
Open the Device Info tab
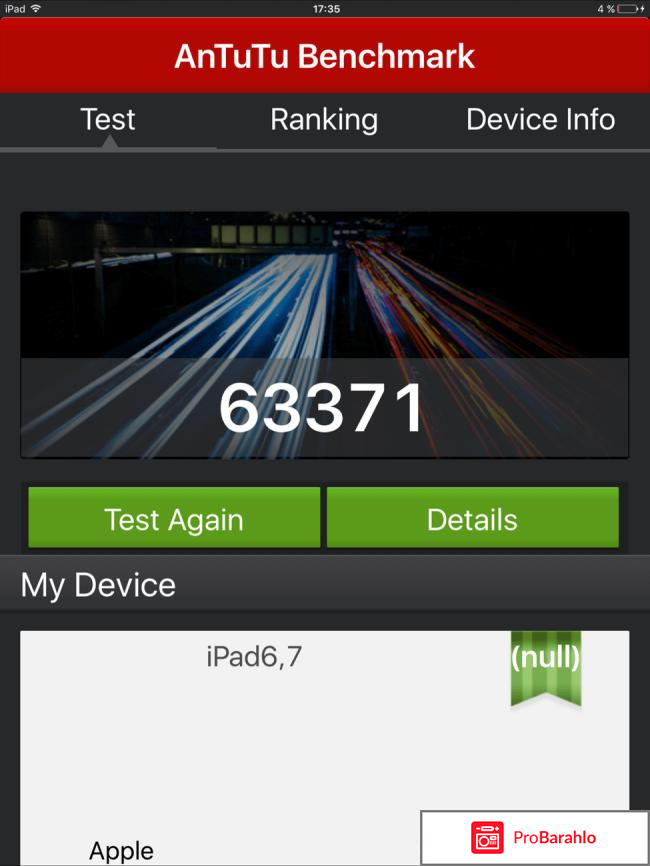pos(540,120)
